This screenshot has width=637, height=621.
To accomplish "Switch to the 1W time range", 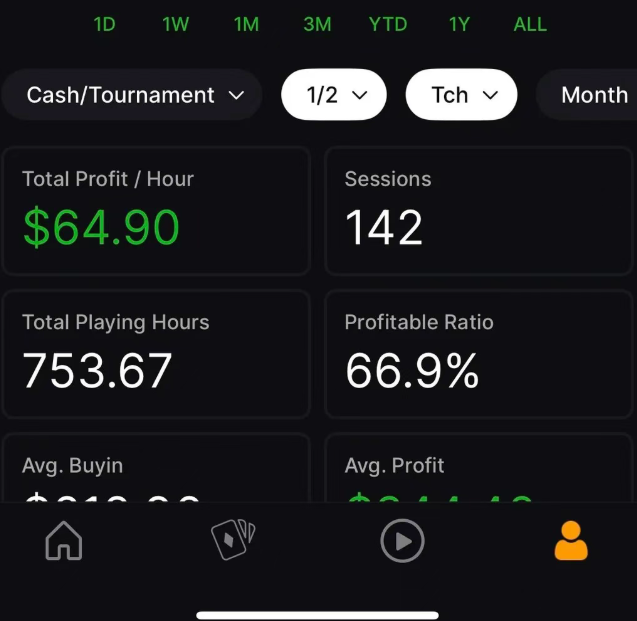I will 175,24.
